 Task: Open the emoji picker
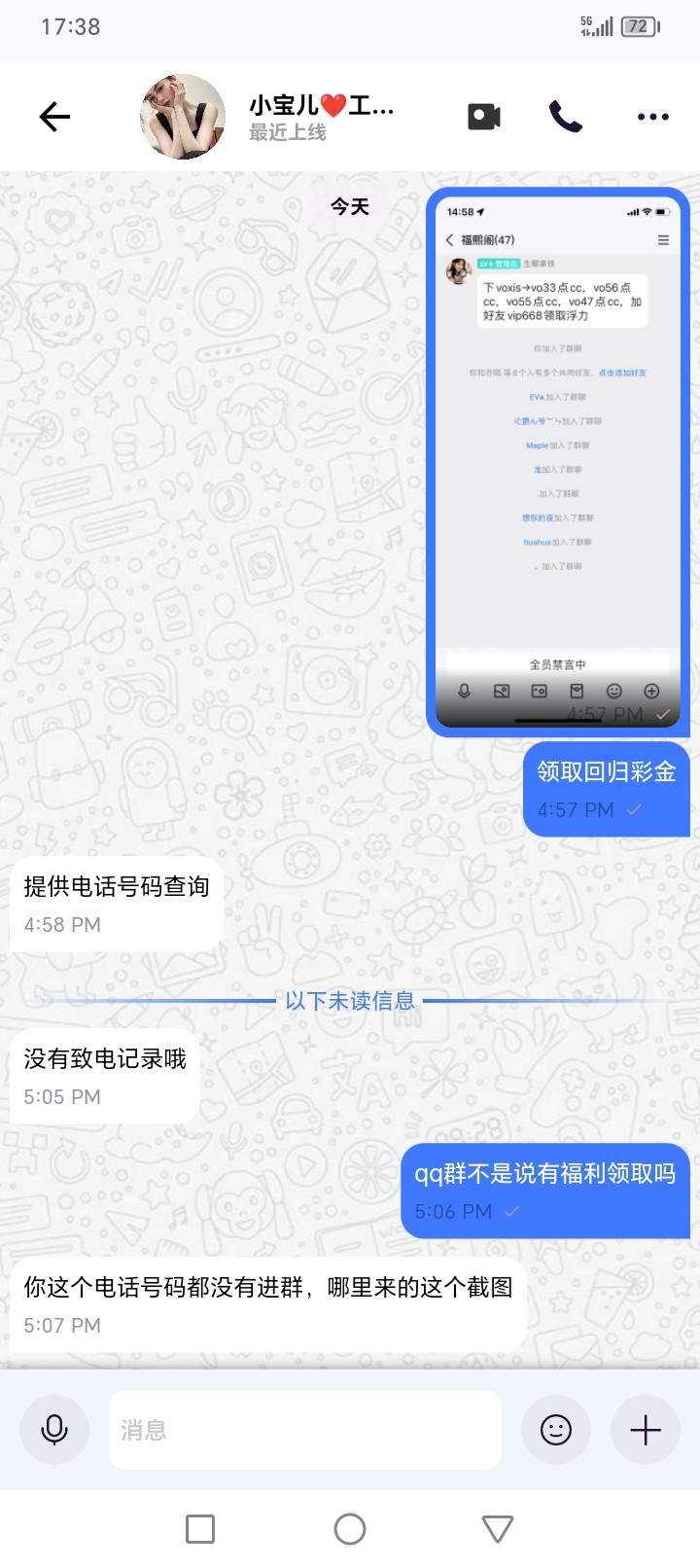[x=556, y=1429]
